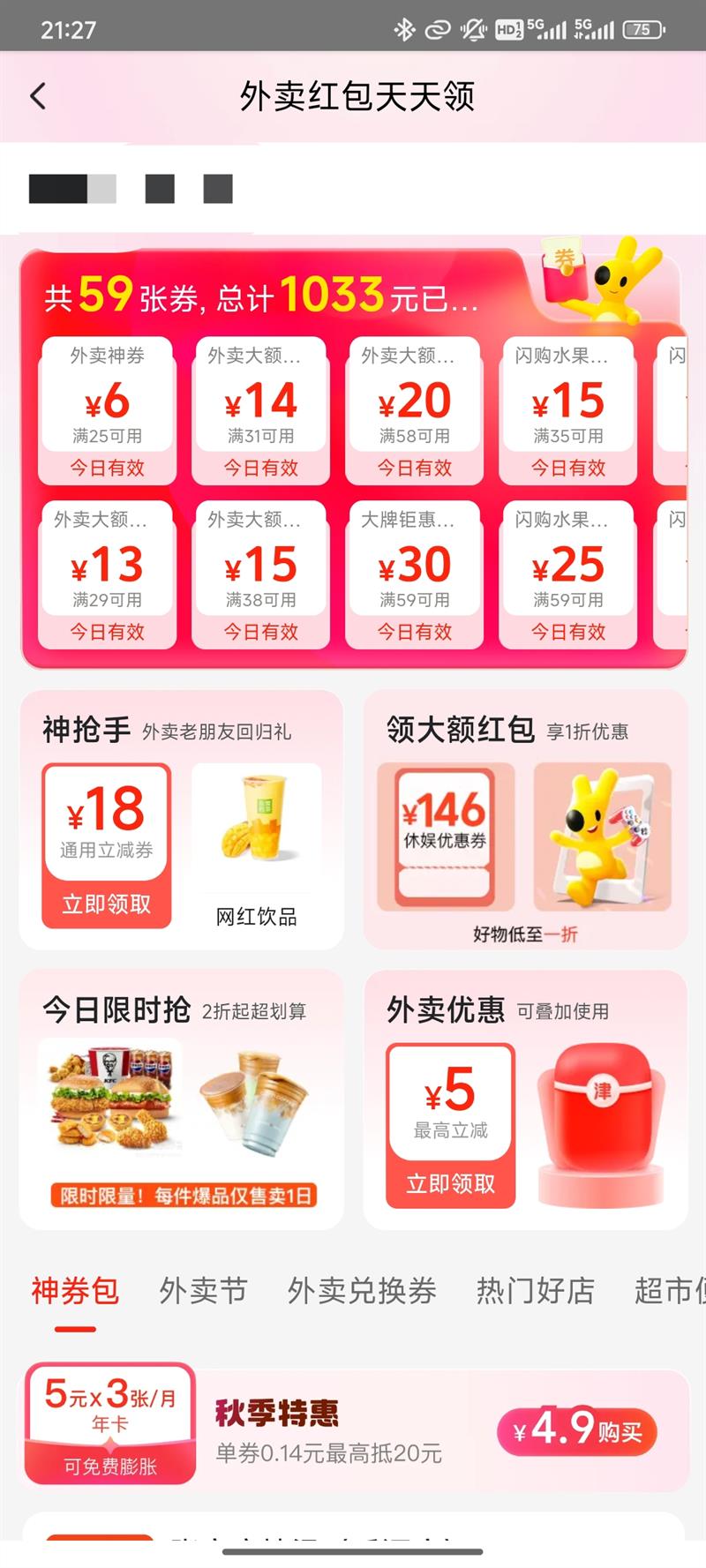Screen dimensions: 706x1568
Task: Select the ¥20 满58可用 coupon
Action: (415, 408)
